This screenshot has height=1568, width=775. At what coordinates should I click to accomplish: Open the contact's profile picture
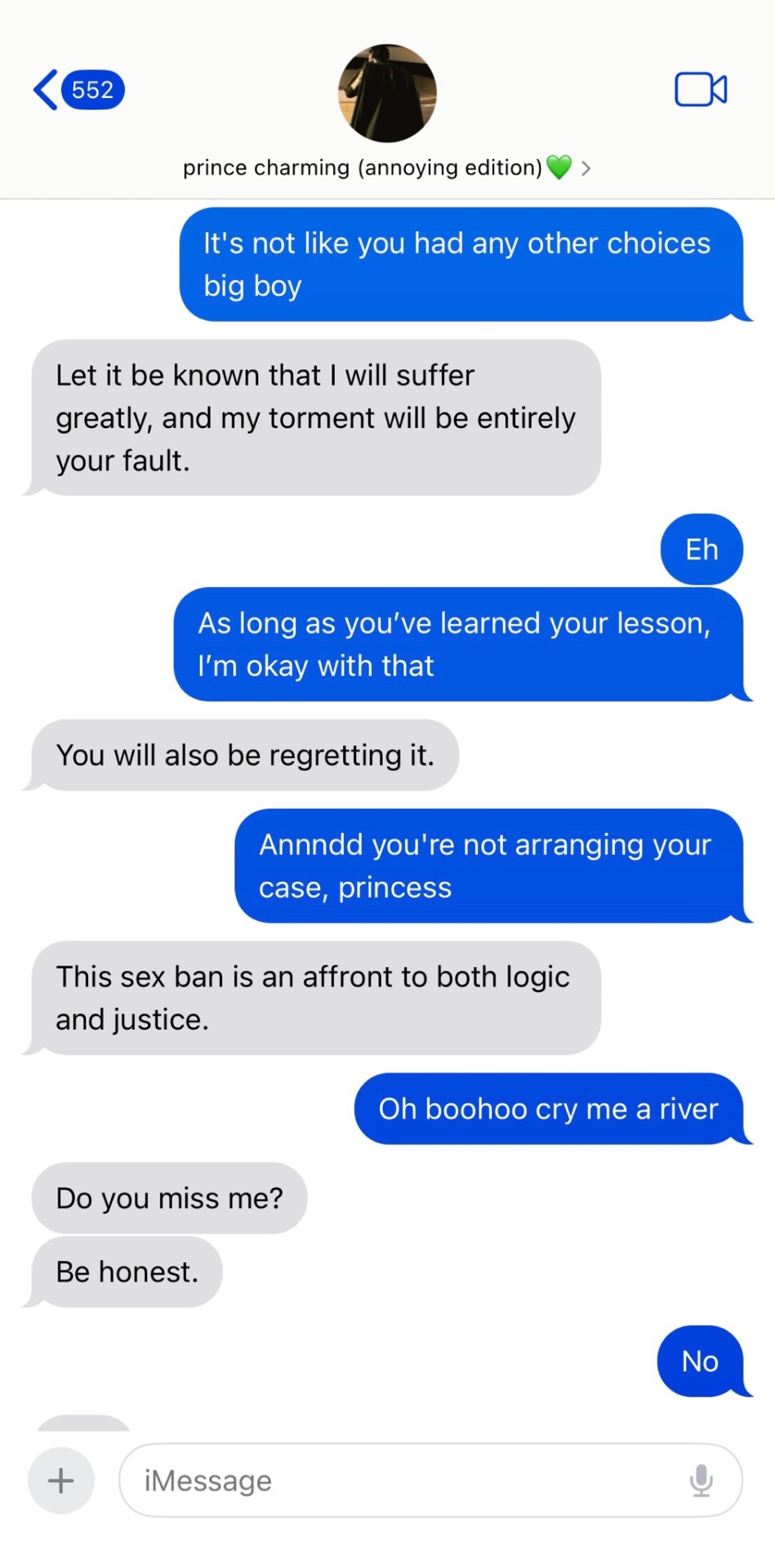pos(387,93)
